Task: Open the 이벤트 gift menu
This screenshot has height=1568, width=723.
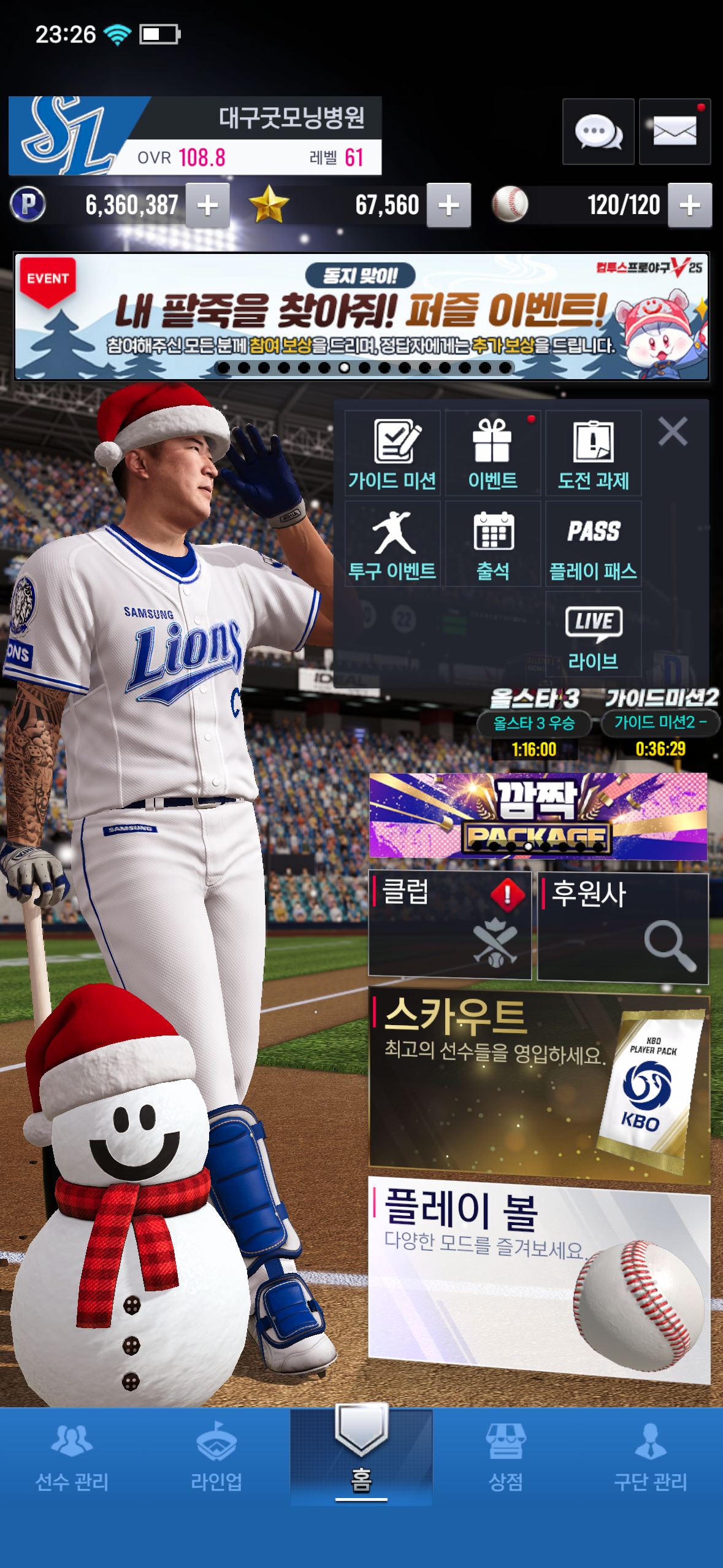Action: pyautogui.click(x=492, y=453)
